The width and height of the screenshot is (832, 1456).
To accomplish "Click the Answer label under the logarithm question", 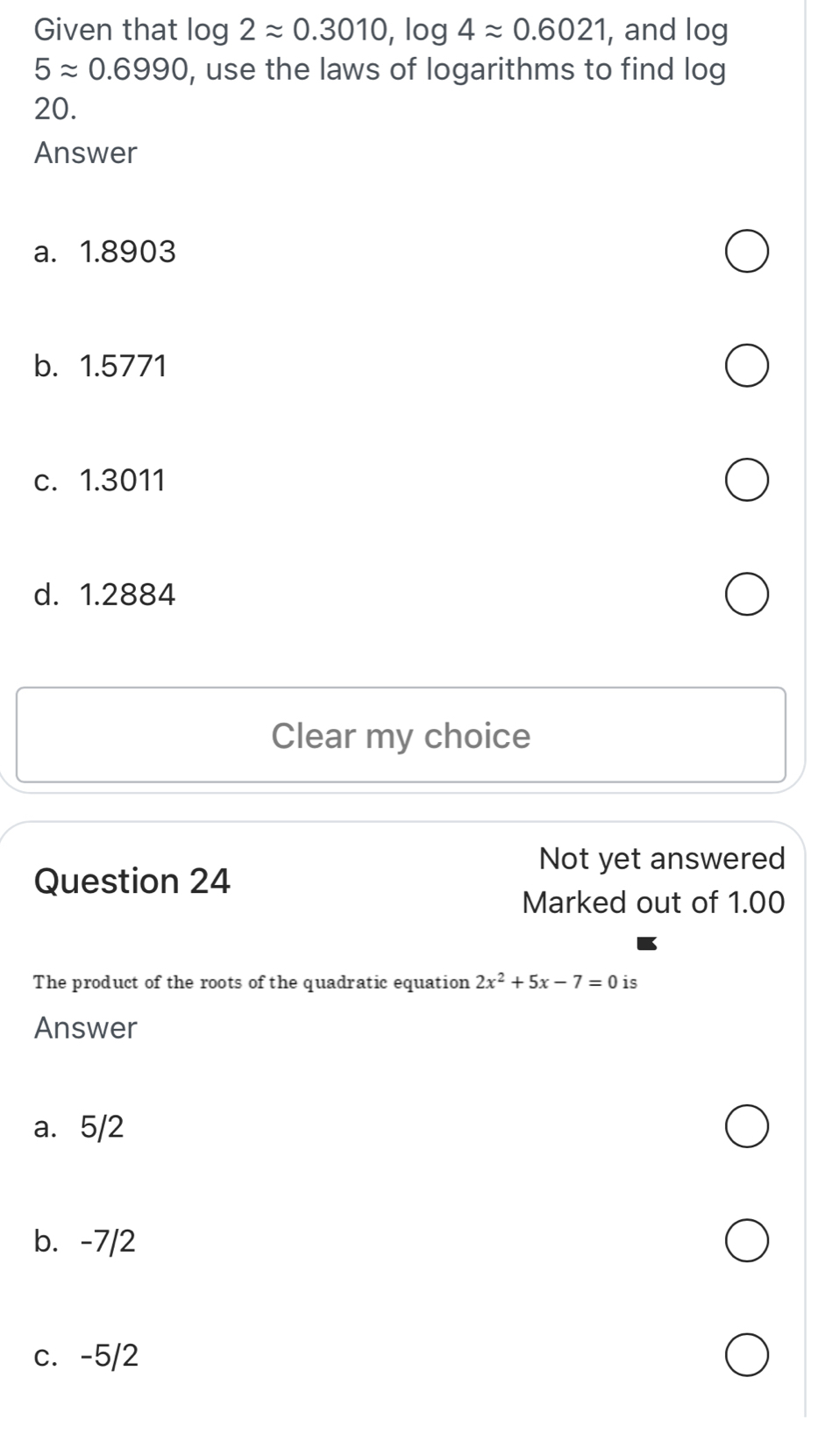I will tap(83, 153).
